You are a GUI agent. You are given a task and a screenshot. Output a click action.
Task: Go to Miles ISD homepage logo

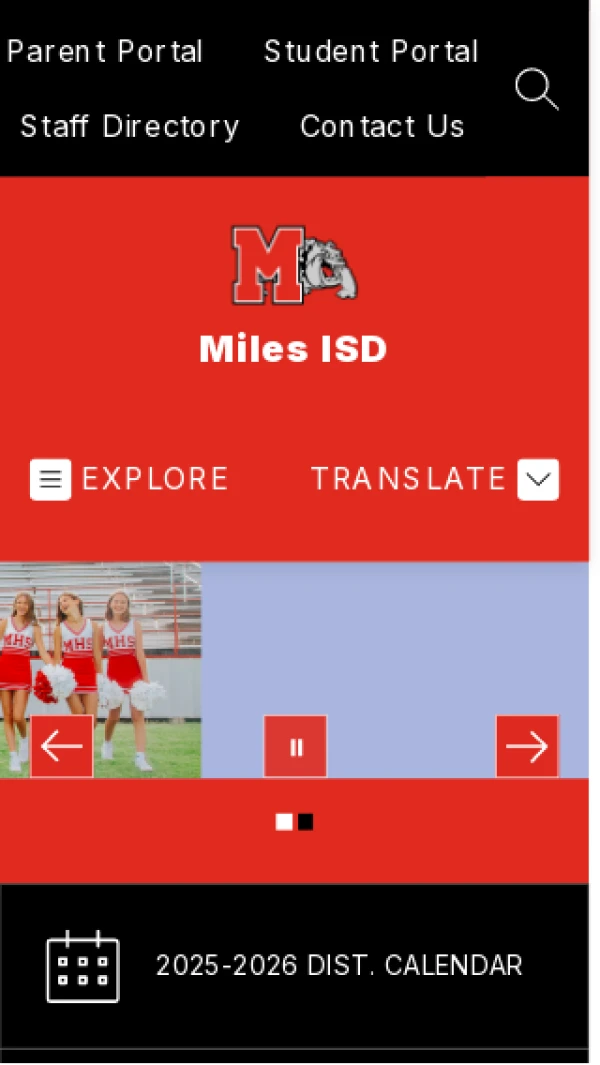pos(294,265)
